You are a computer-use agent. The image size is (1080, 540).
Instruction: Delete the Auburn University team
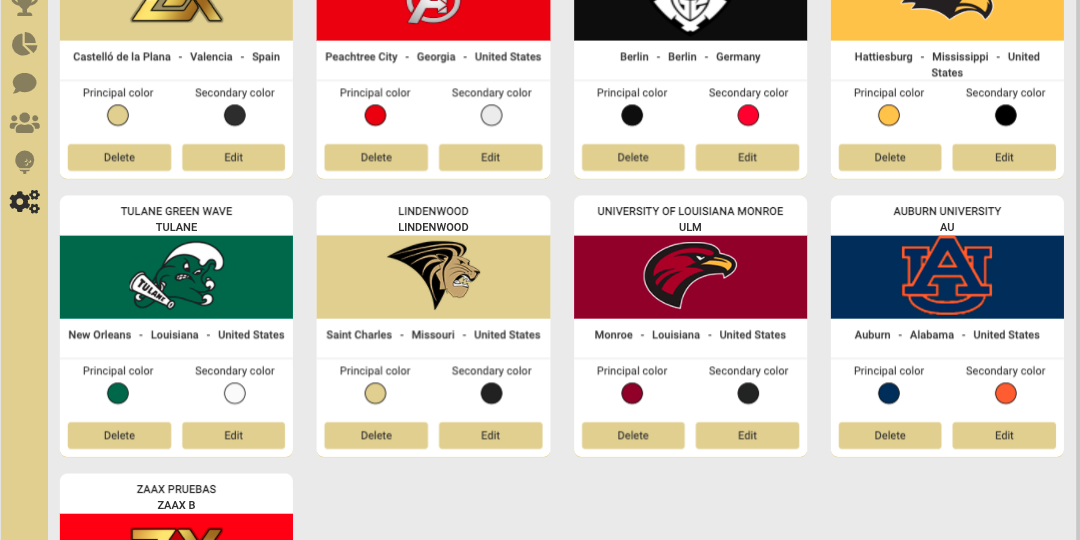coord(890,435)
